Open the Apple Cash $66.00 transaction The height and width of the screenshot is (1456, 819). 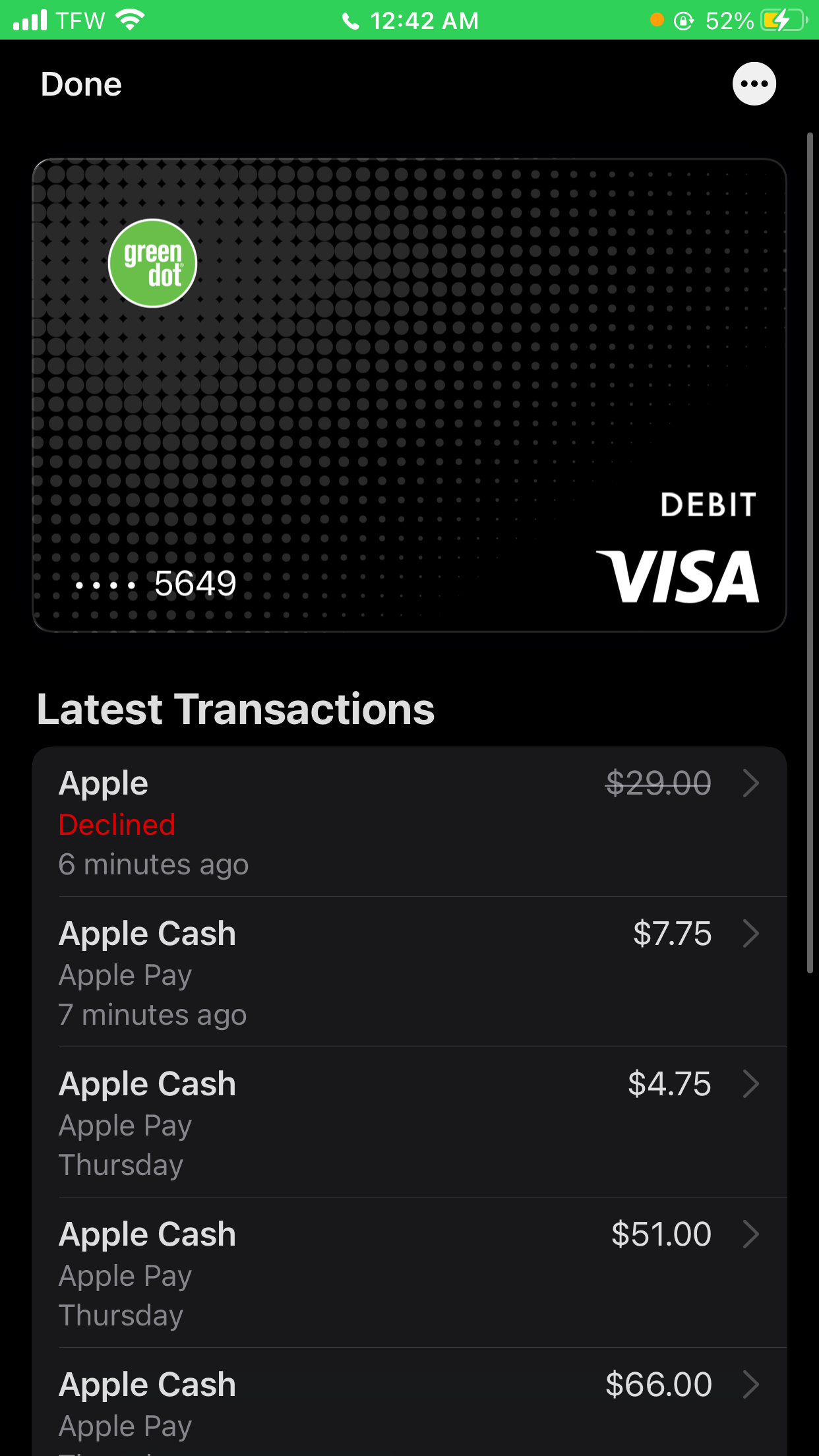(409, 1403)
